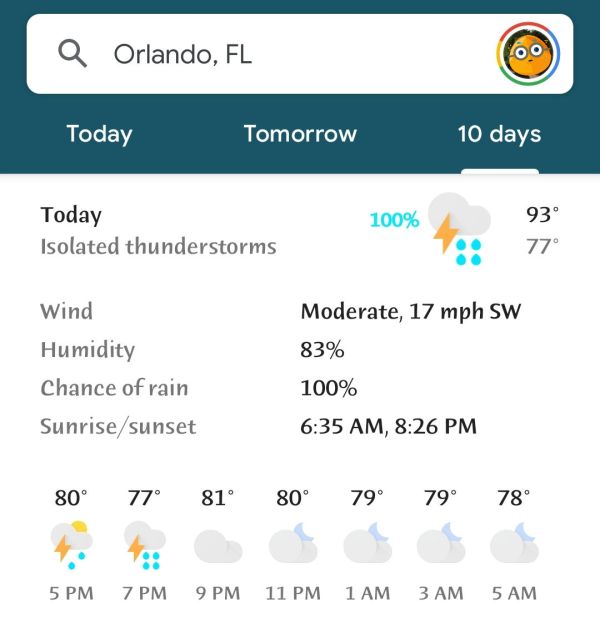Viewport: 600px width, 619px height.
Task: Open the account profile avatar
Action: click(528, 54)
